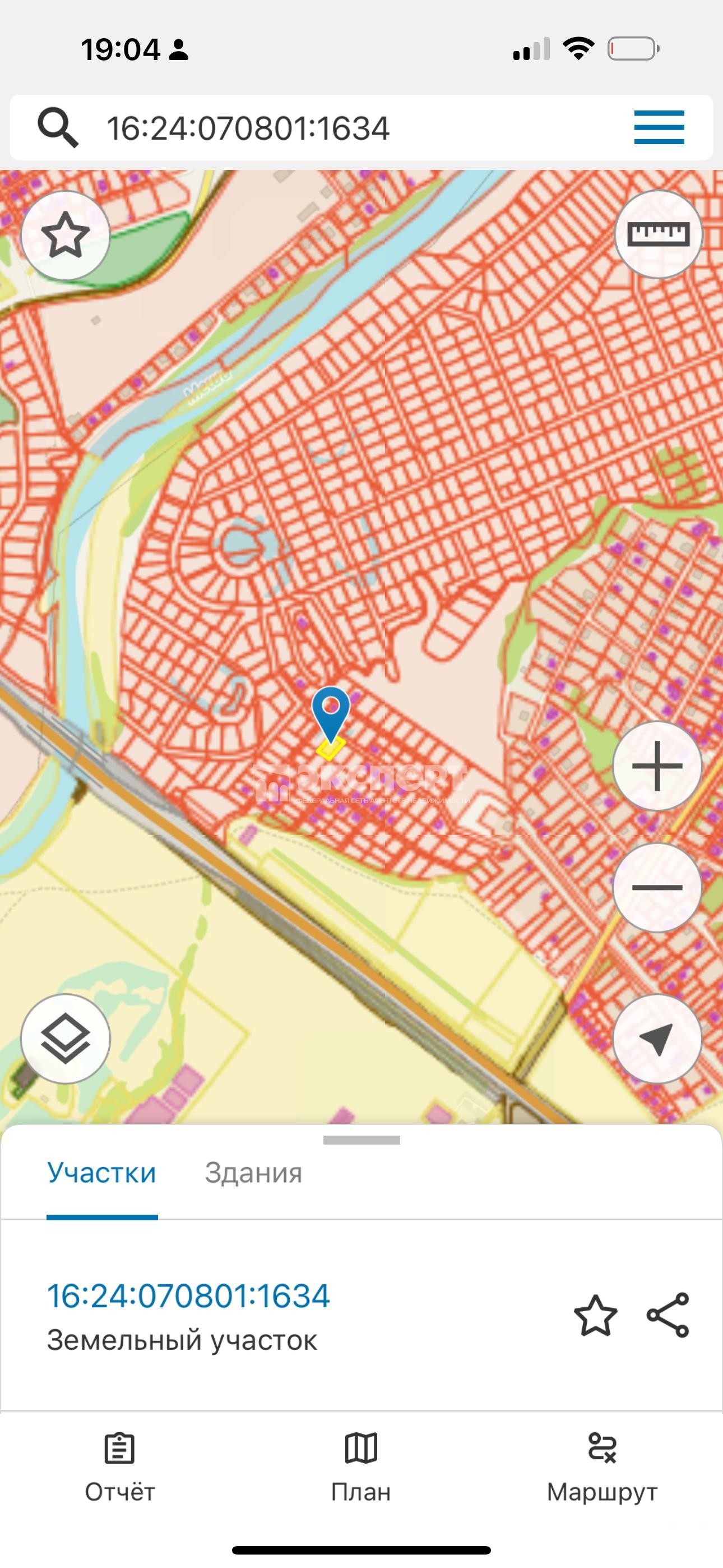
Task: Open favorites star on the map
Action: pyautogui.click(x=65, y=236)
